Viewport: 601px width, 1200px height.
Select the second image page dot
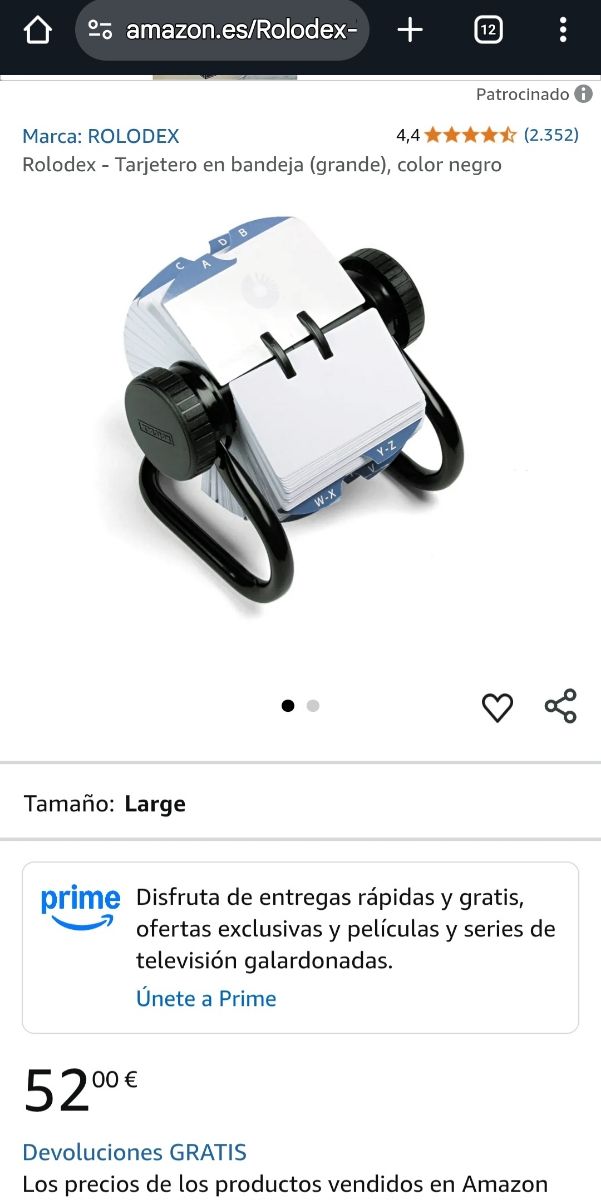pyautogui.click(x=313, y=706)
